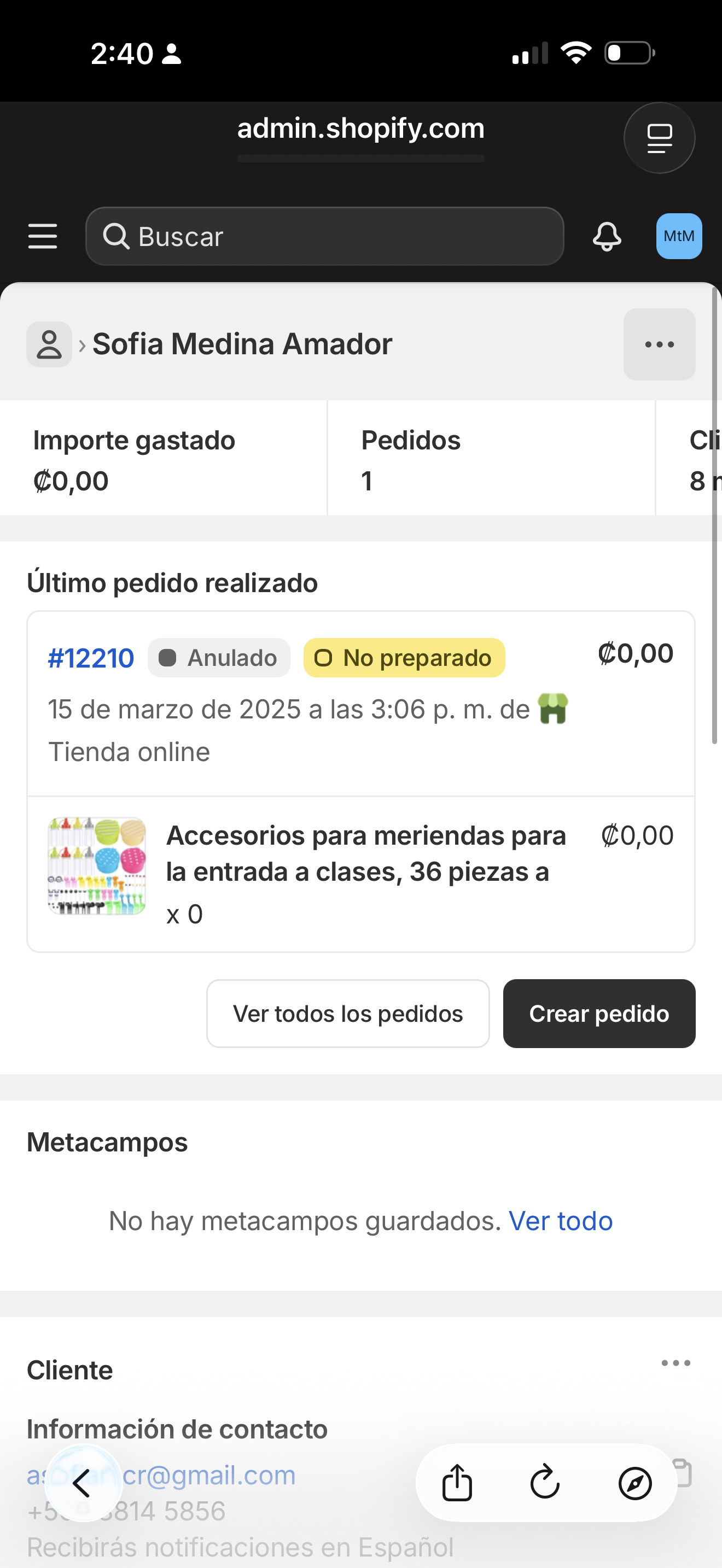Go back to the customers list icon
722x1568 pixels.
tap(49, 344)
